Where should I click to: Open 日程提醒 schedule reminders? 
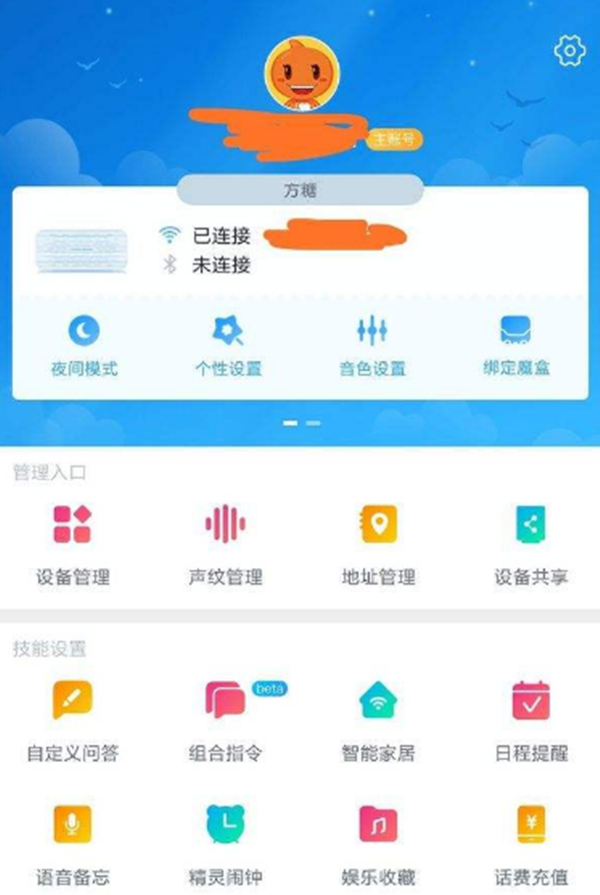[x=531, y=720]
